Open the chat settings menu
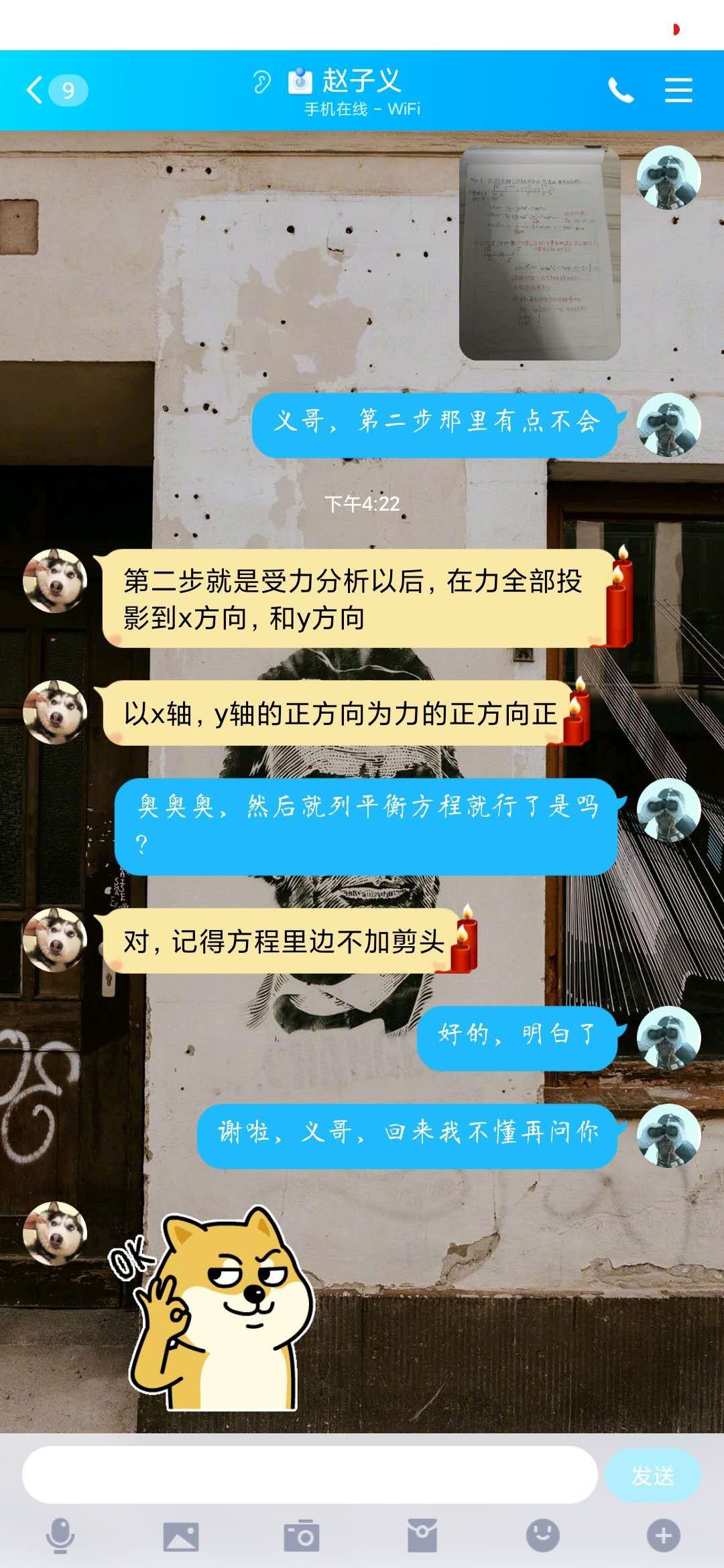The image size is (724, 1568). point(678,90)
